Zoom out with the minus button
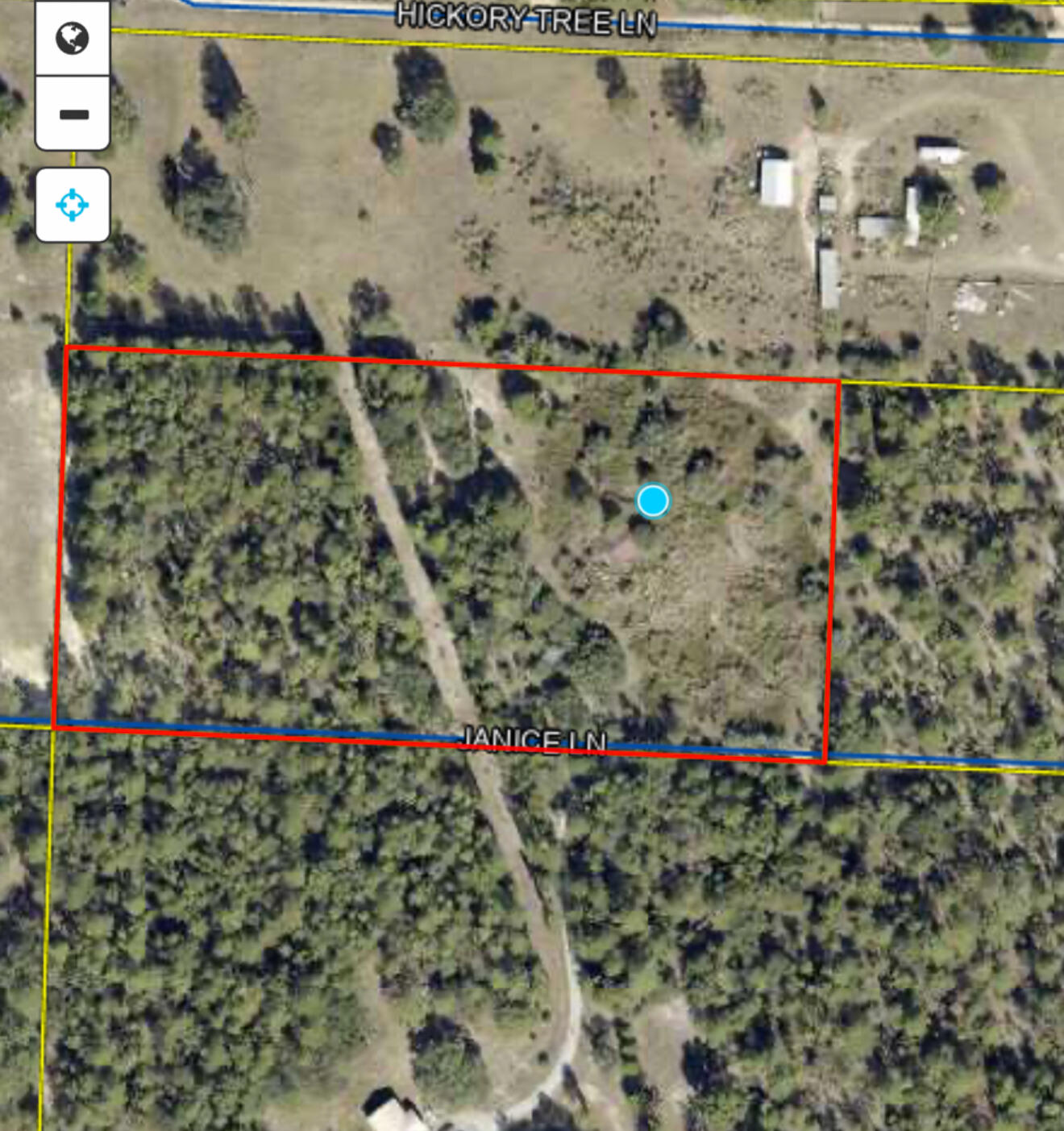This screenshot has height=1131, width=1064. pos(73,114)
